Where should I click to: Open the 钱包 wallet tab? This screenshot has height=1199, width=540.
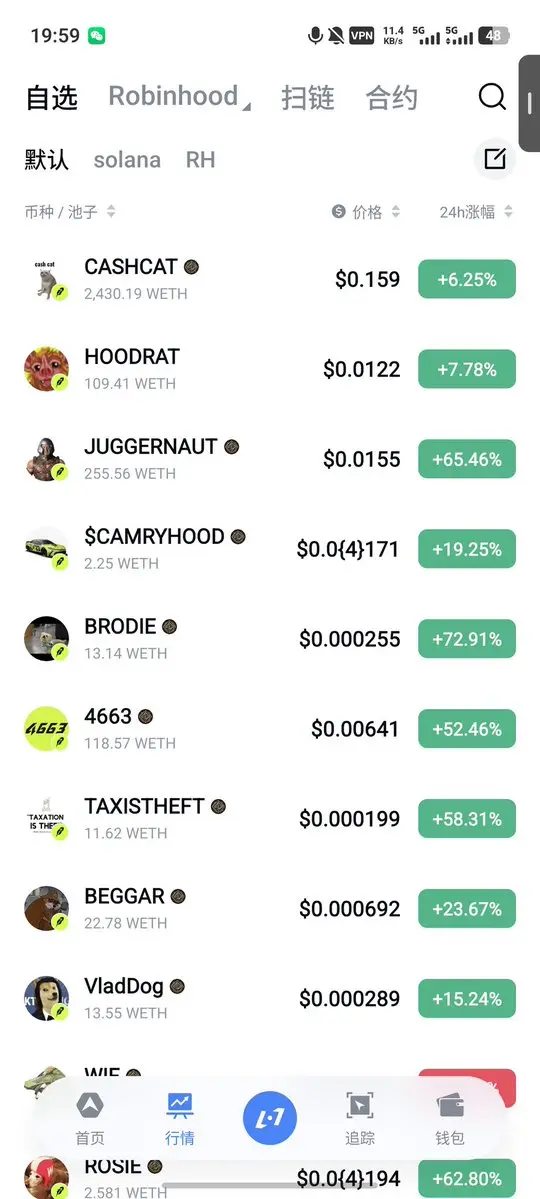(450, 1119)
